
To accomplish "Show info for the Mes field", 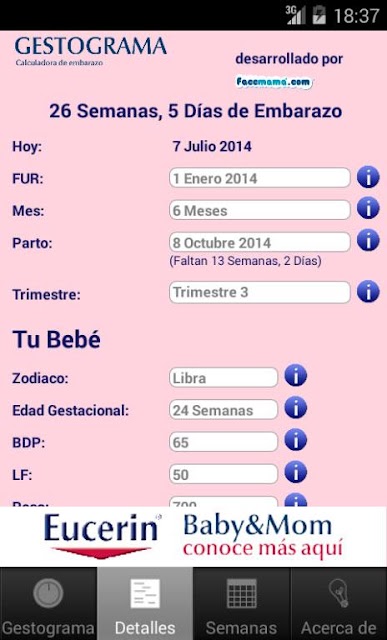I will 368,208.
